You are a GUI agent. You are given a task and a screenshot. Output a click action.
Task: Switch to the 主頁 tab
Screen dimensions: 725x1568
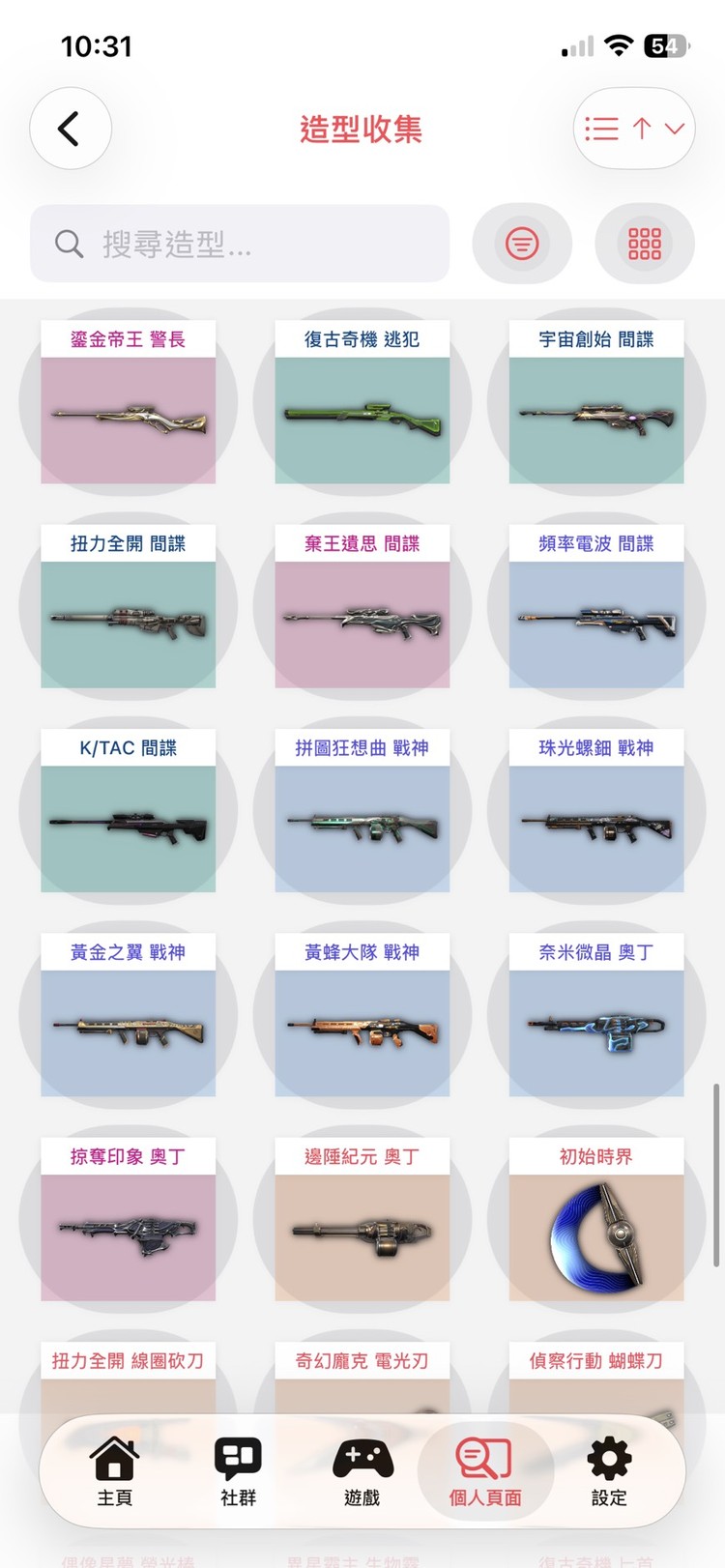[115, 1471]
